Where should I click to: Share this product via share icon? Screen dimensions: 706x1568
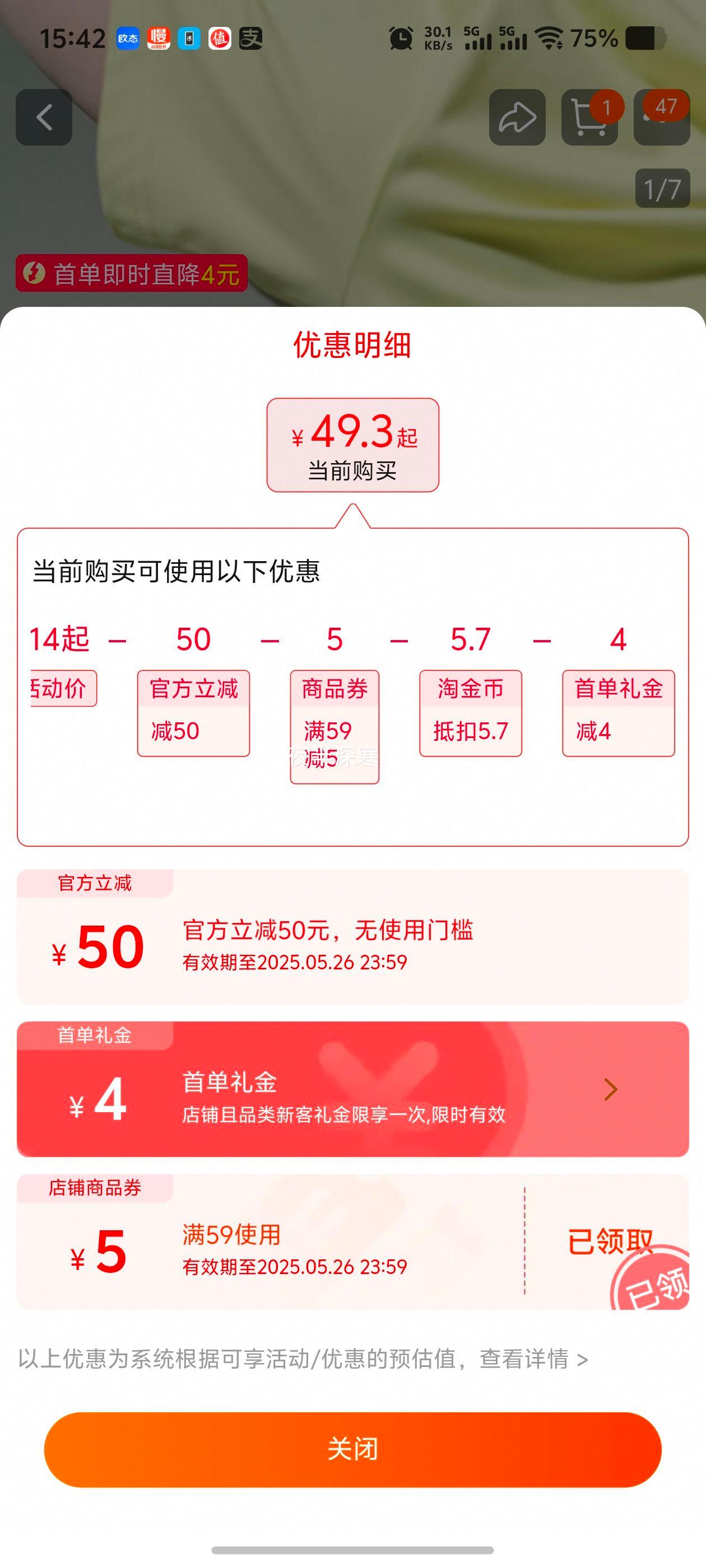click(517, 117)
